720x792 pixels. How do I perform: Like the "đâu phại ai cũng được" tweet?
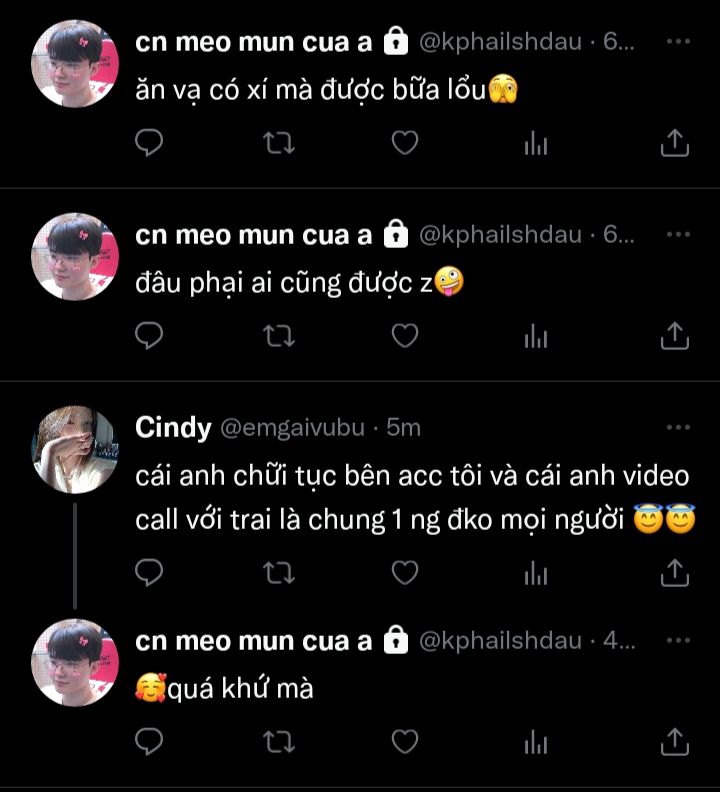(404, 335)
